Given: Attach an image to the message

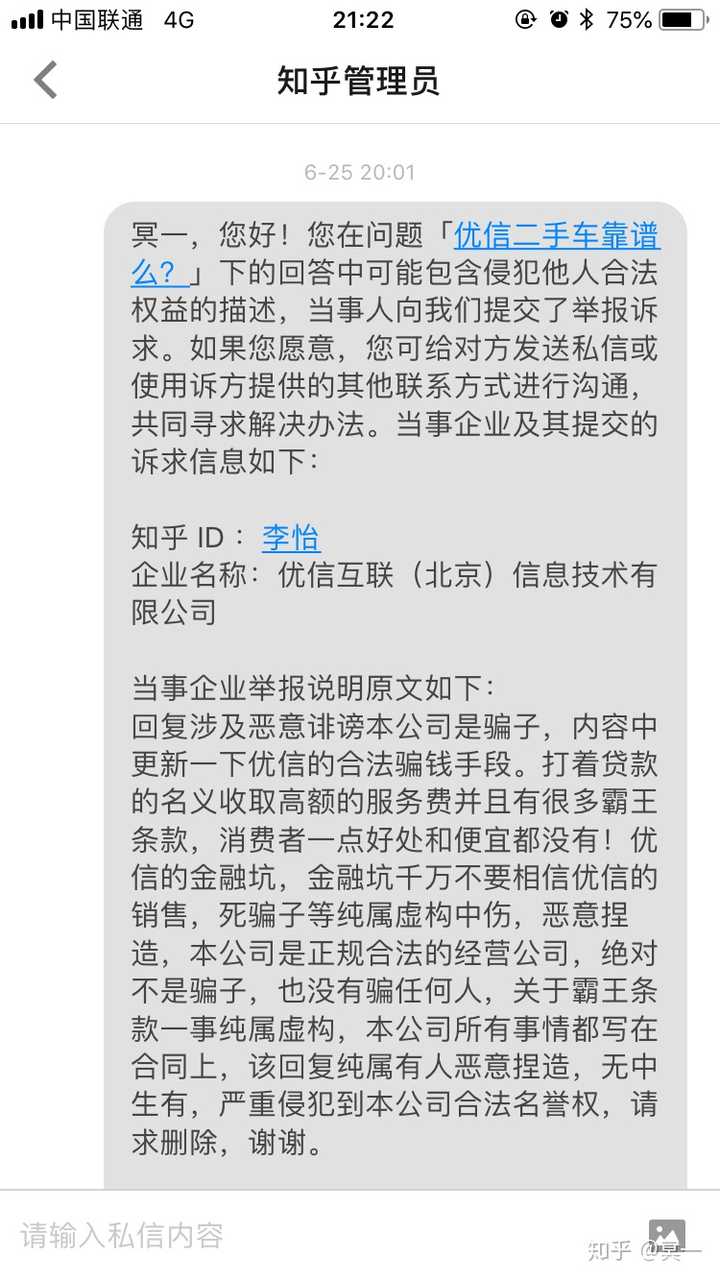Looking at the screenshot, I should click(x=667, y=1235).
